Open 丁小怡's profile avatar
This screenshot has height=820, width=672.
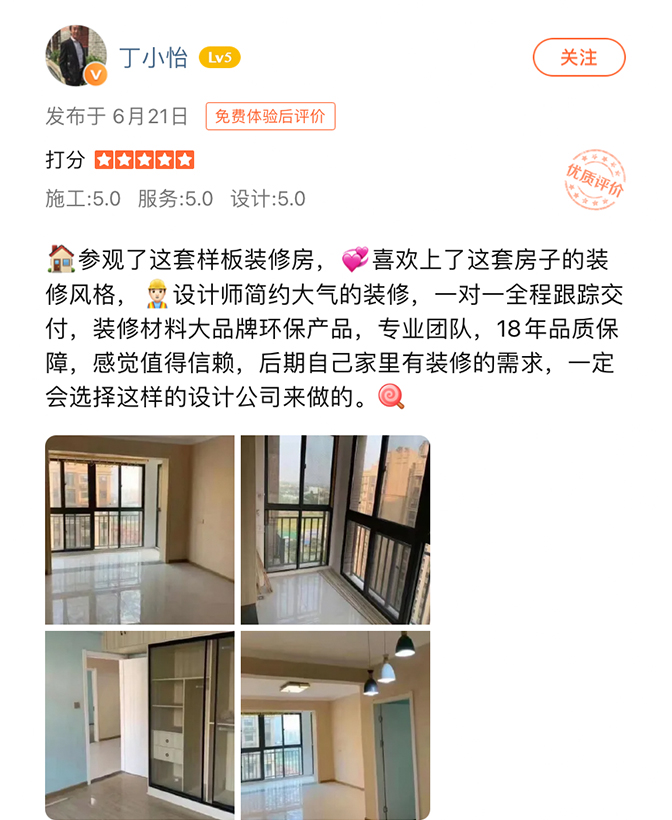tap(76, 56)
